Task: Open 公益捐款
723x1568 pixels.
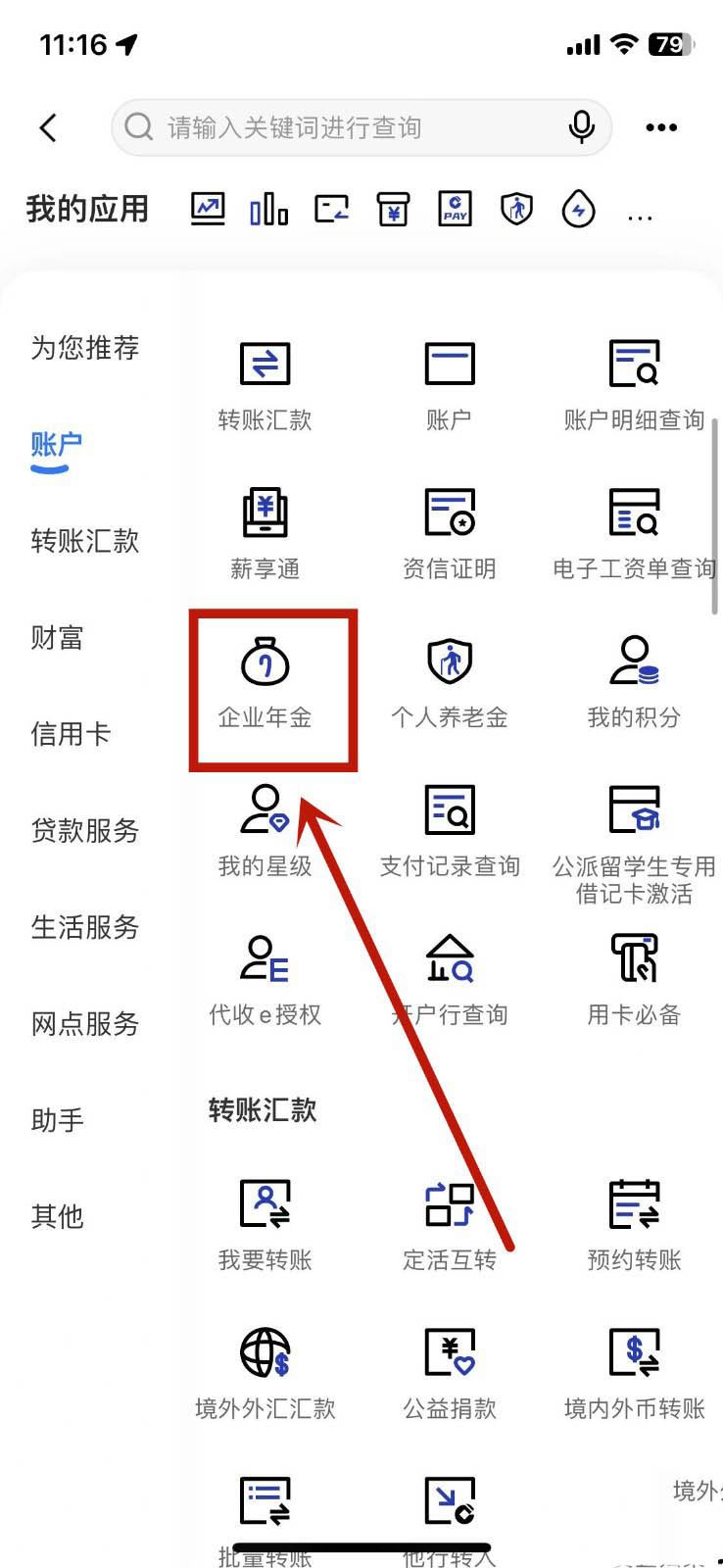Action: [450, 1372]
